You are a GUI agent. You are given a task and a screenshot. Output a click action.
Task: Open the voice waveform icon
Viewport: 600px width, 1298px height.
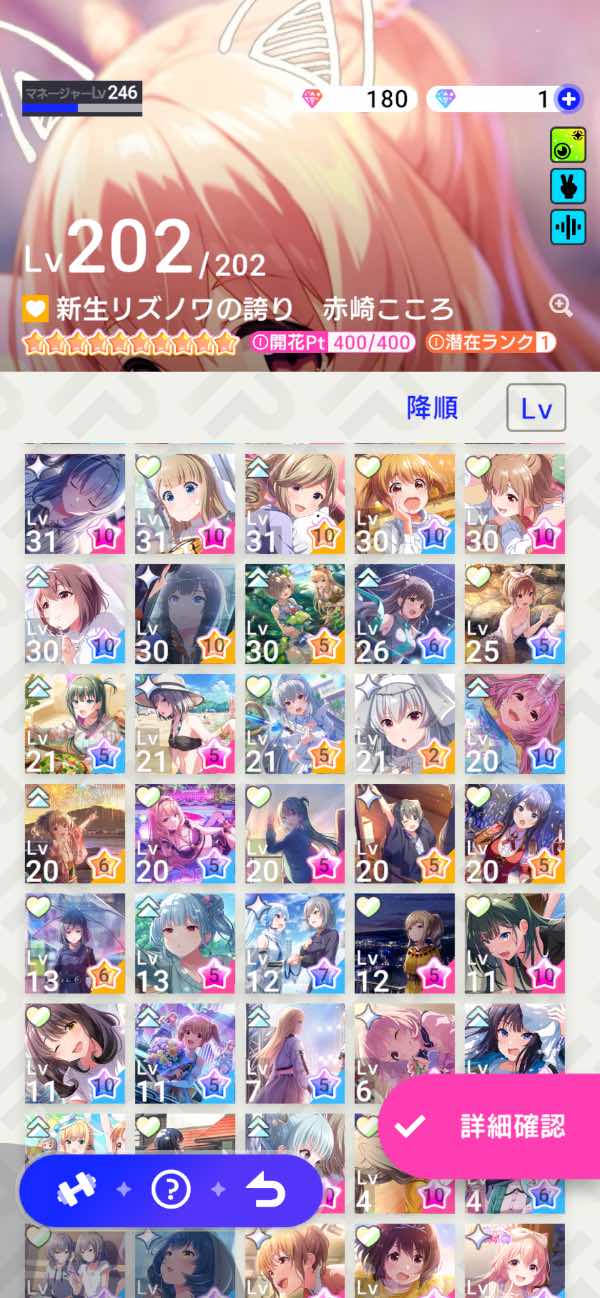568,227
